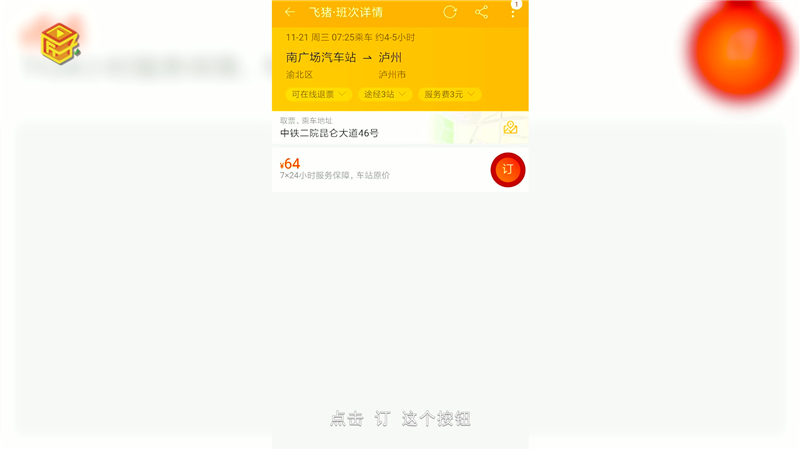The height and width of the screenshot is (450, 800).
Task: Tap the red 订 booking button
Action: click(x=507, y=169)
